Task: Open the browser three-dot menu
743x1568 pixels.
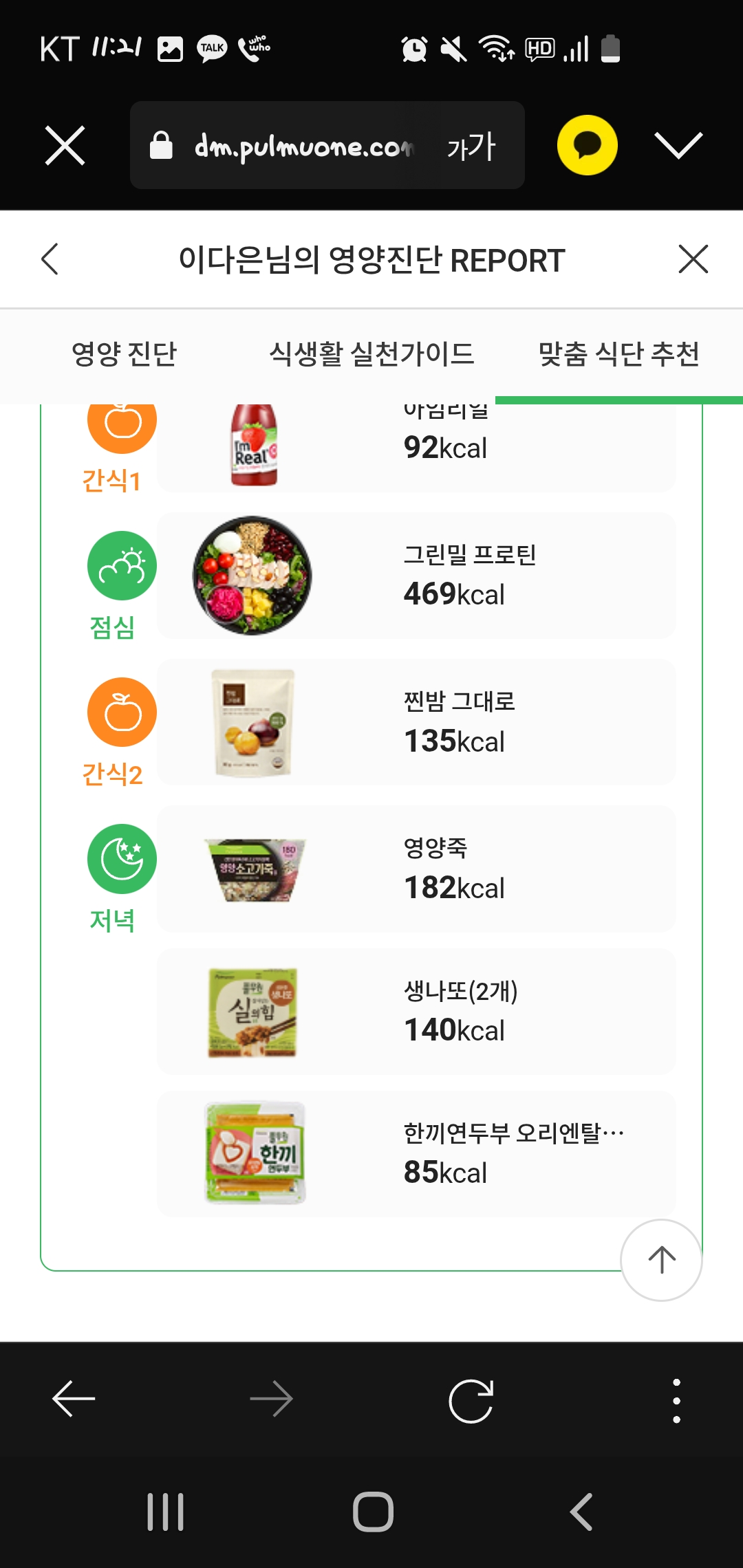Action: (676, 1401)
